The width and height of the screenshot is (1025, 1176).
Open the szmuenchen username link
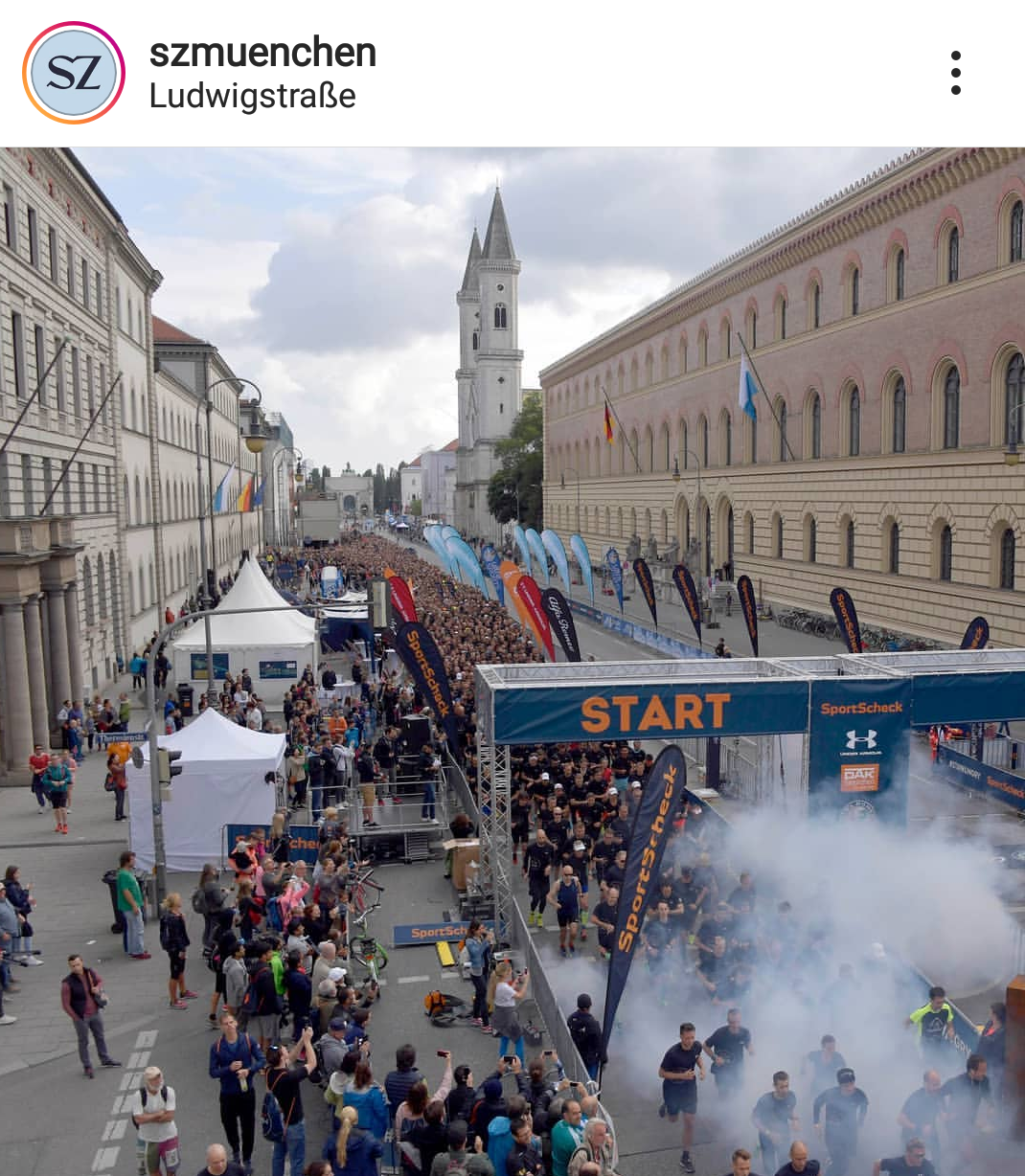pos(262,52)
